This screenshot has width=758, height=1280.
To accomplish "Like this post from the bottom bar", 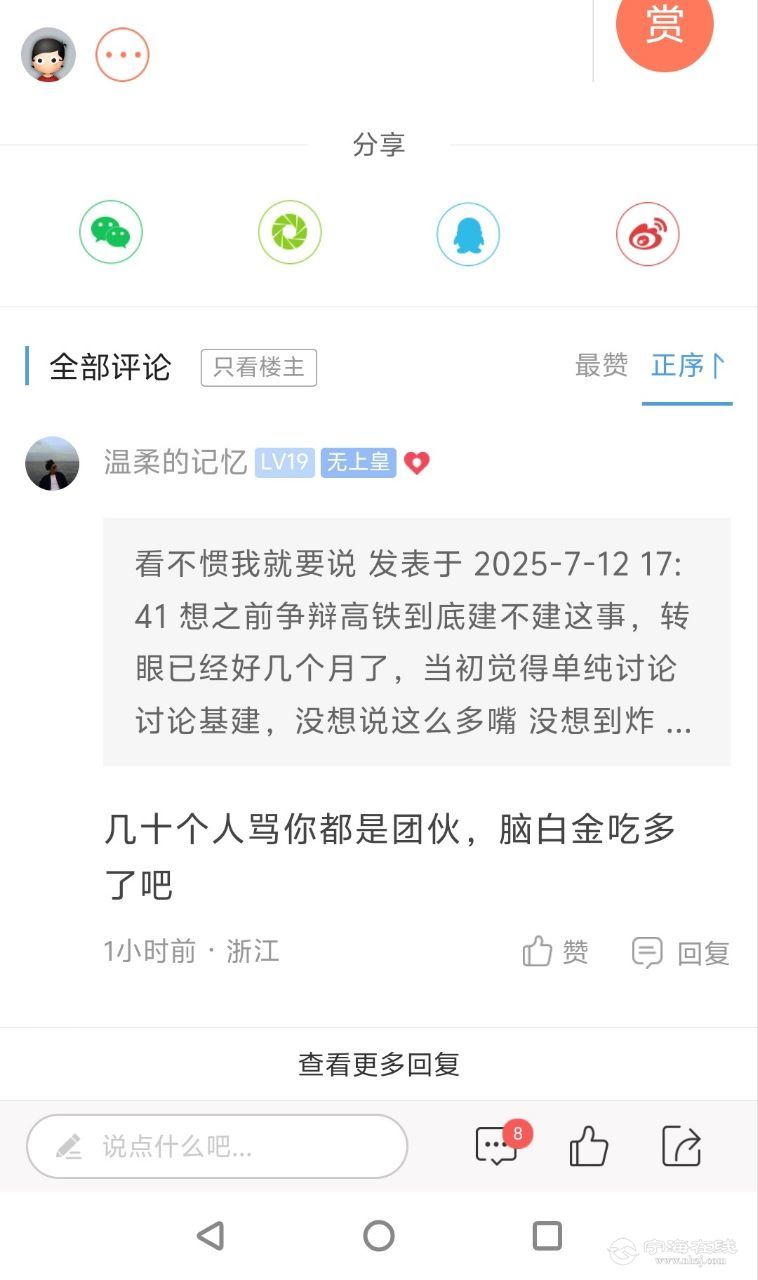I will [x=589, y=1146].
